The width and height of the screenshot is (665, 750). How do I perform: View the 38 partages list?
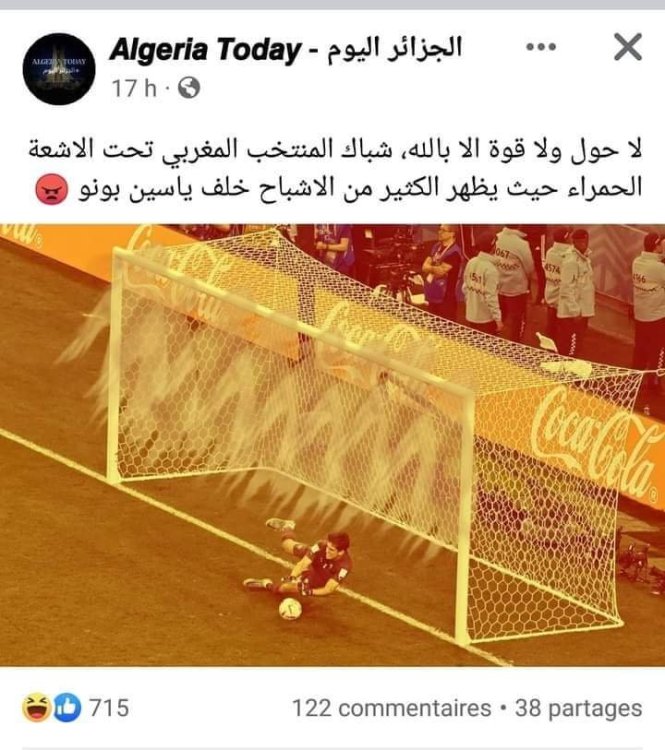coord(578,708)
